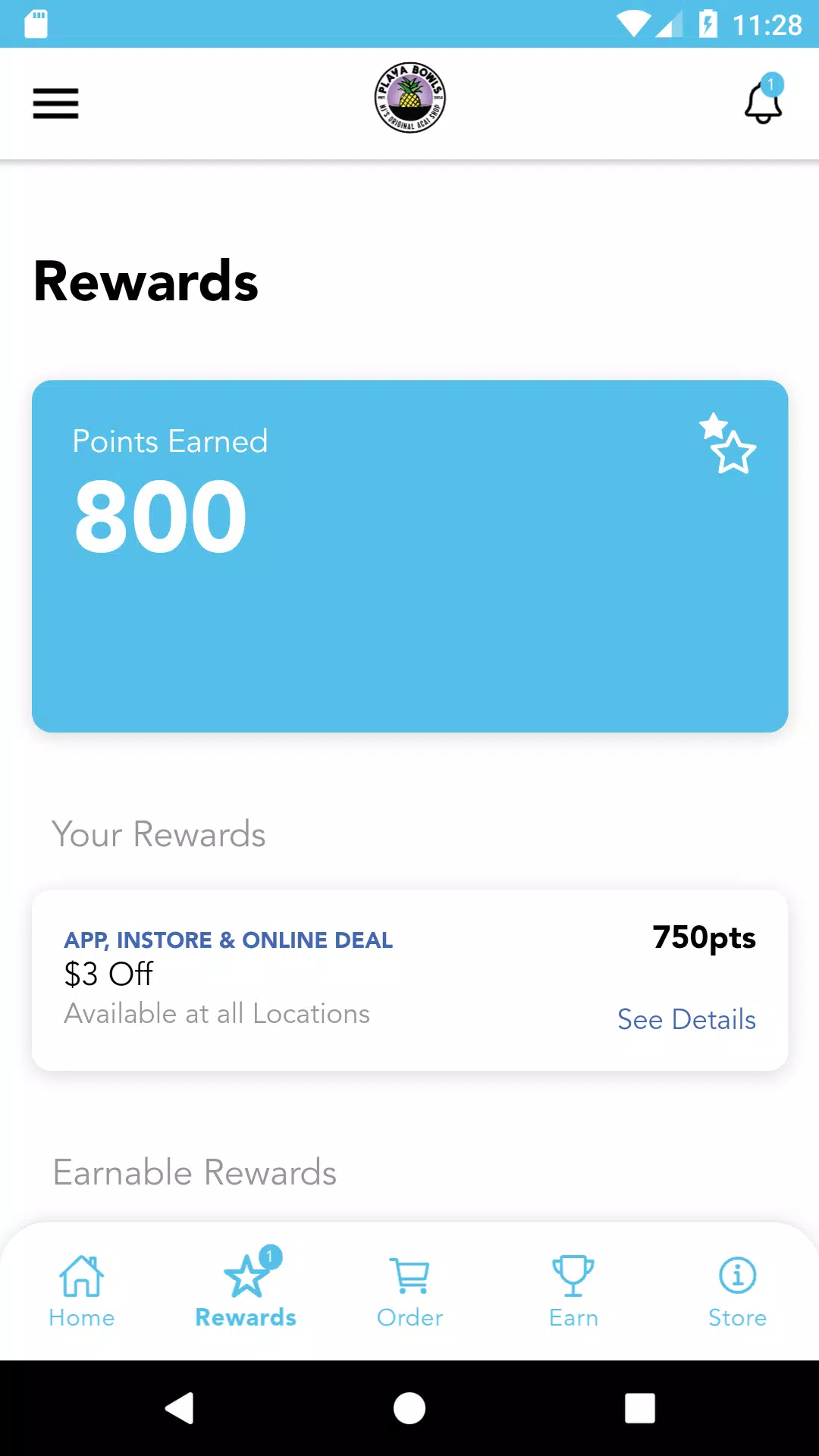This screenshot has height=1456, width=819.
Task: See details of the $3 Off deal
Action: tap(686, 1019)
